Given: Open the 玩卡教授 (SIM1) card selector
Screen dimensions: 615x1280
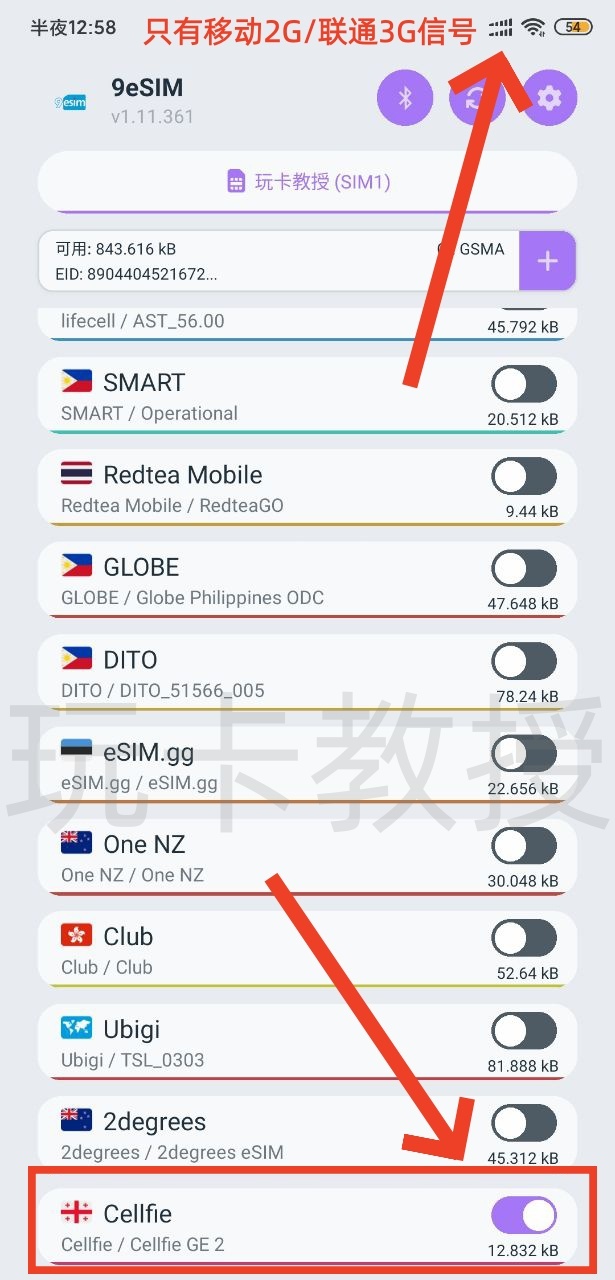Looking at the screenshot, I should pyautogui.click(x=307, y=182).
